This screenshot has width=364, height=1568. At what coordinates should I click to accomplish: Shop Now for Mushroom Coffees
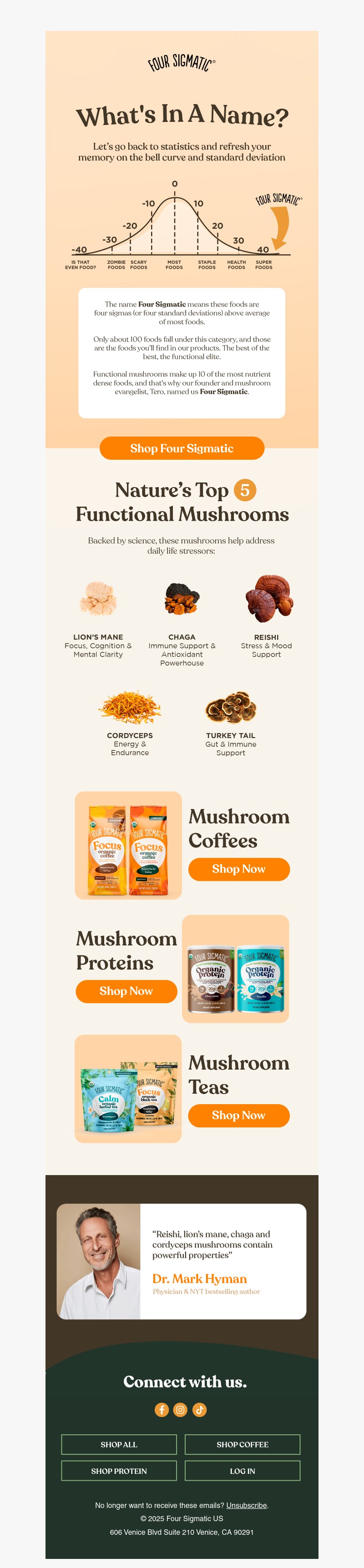click(238, 869)
